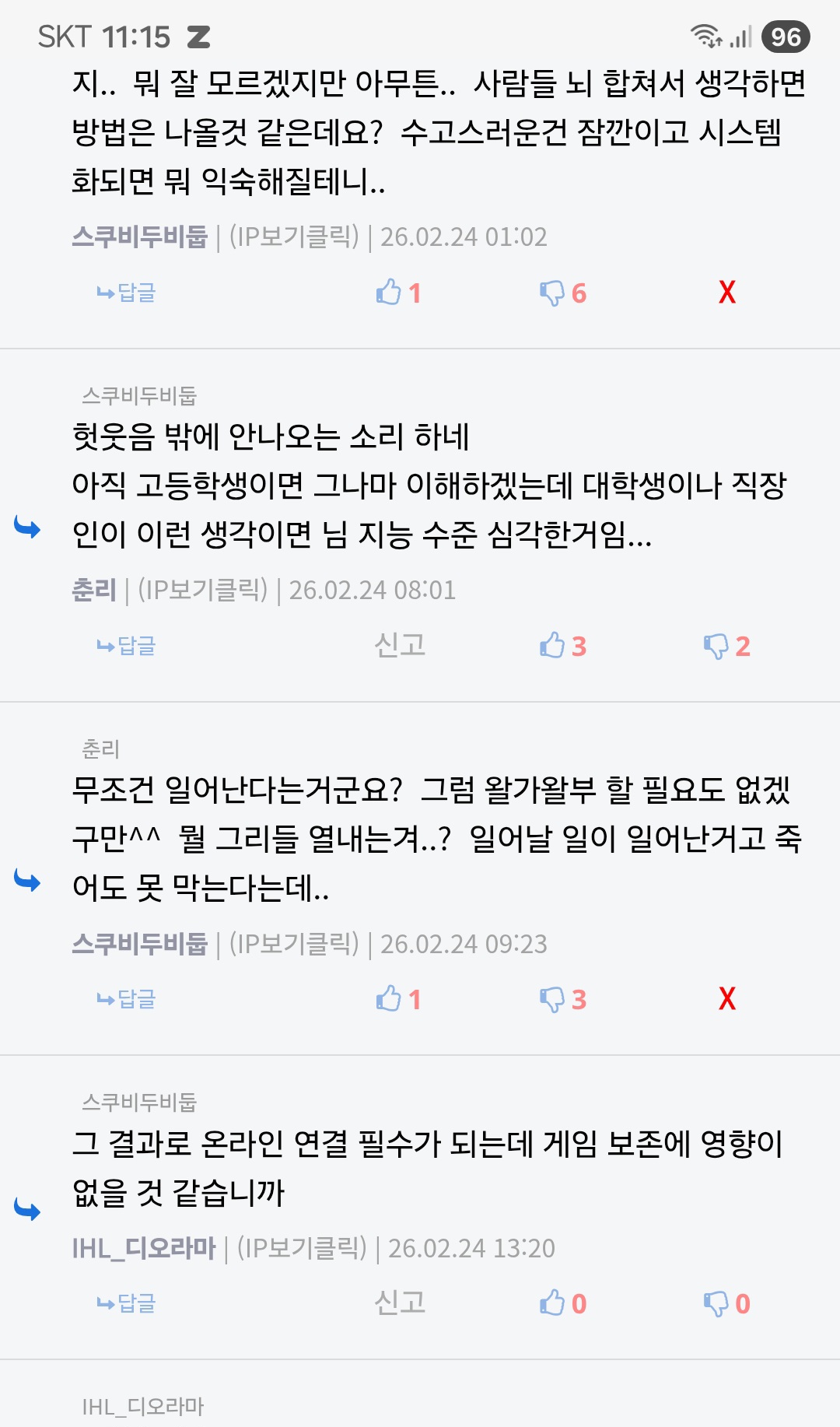Open 춘리 author name on 08:01 comment
The height and width of the screenshot is (1427, 840).
coord(94,590)
